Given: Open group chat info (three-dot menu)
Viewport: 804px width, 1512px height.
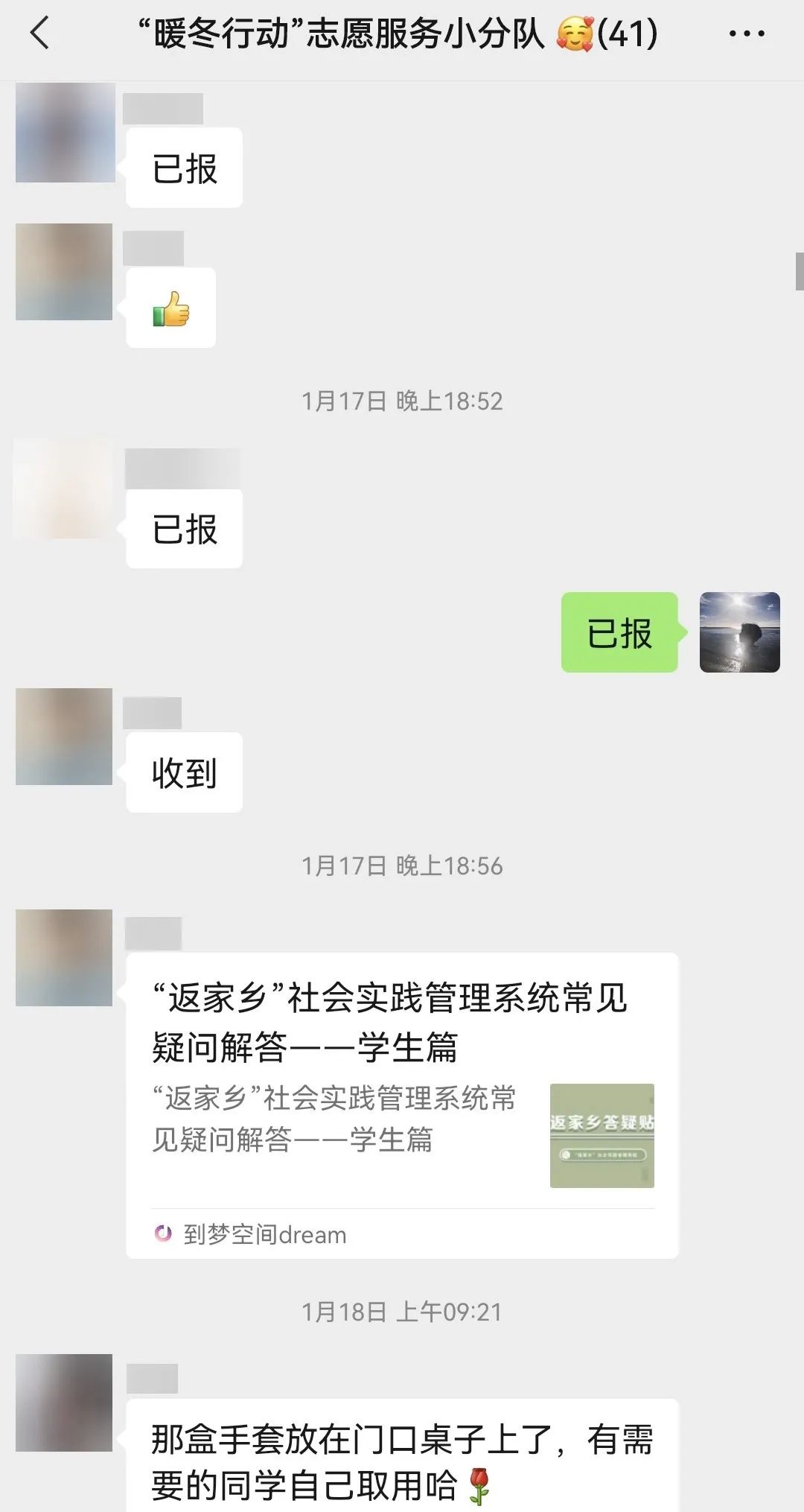Looking at the screenshot, I should 746,34.
